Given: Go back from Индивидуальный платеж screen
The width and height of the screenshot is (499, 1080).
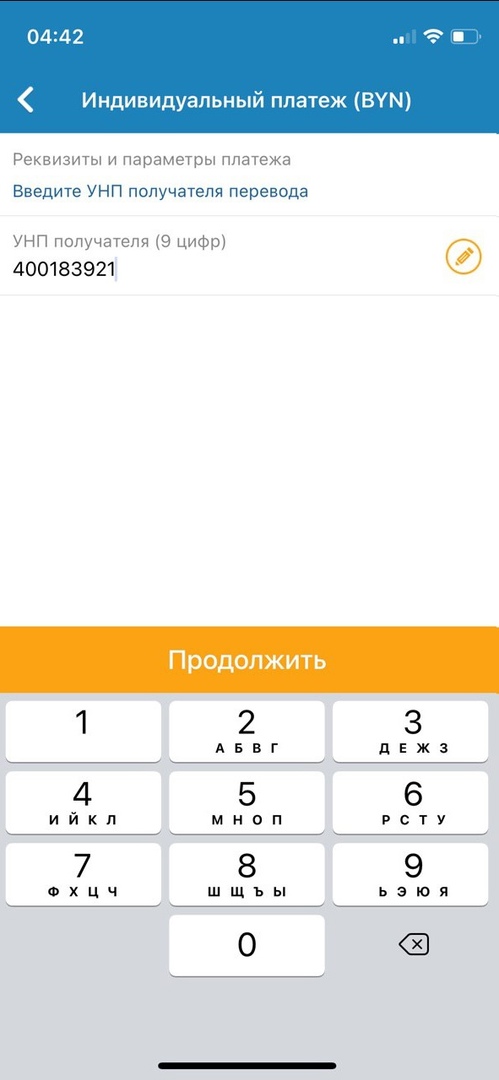Looking at the screenshot, I should (26, 100).
